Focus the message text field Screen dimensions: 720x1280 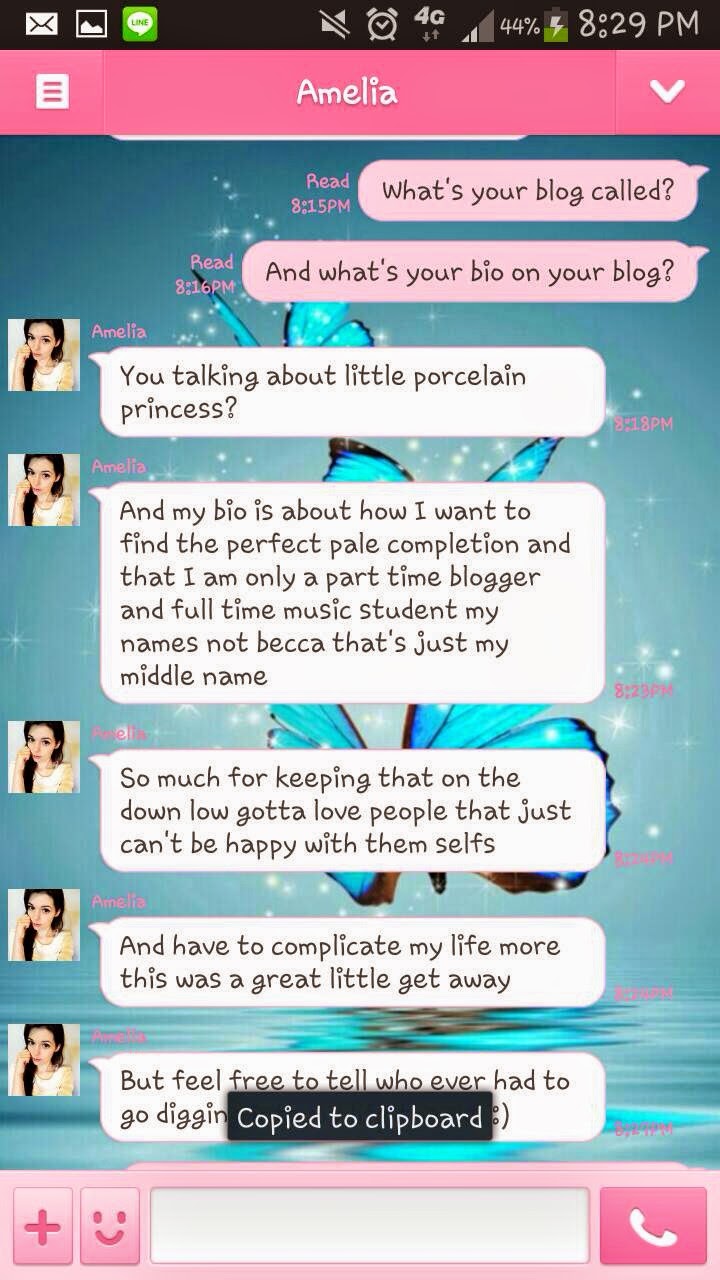(x=370, y=1226)
